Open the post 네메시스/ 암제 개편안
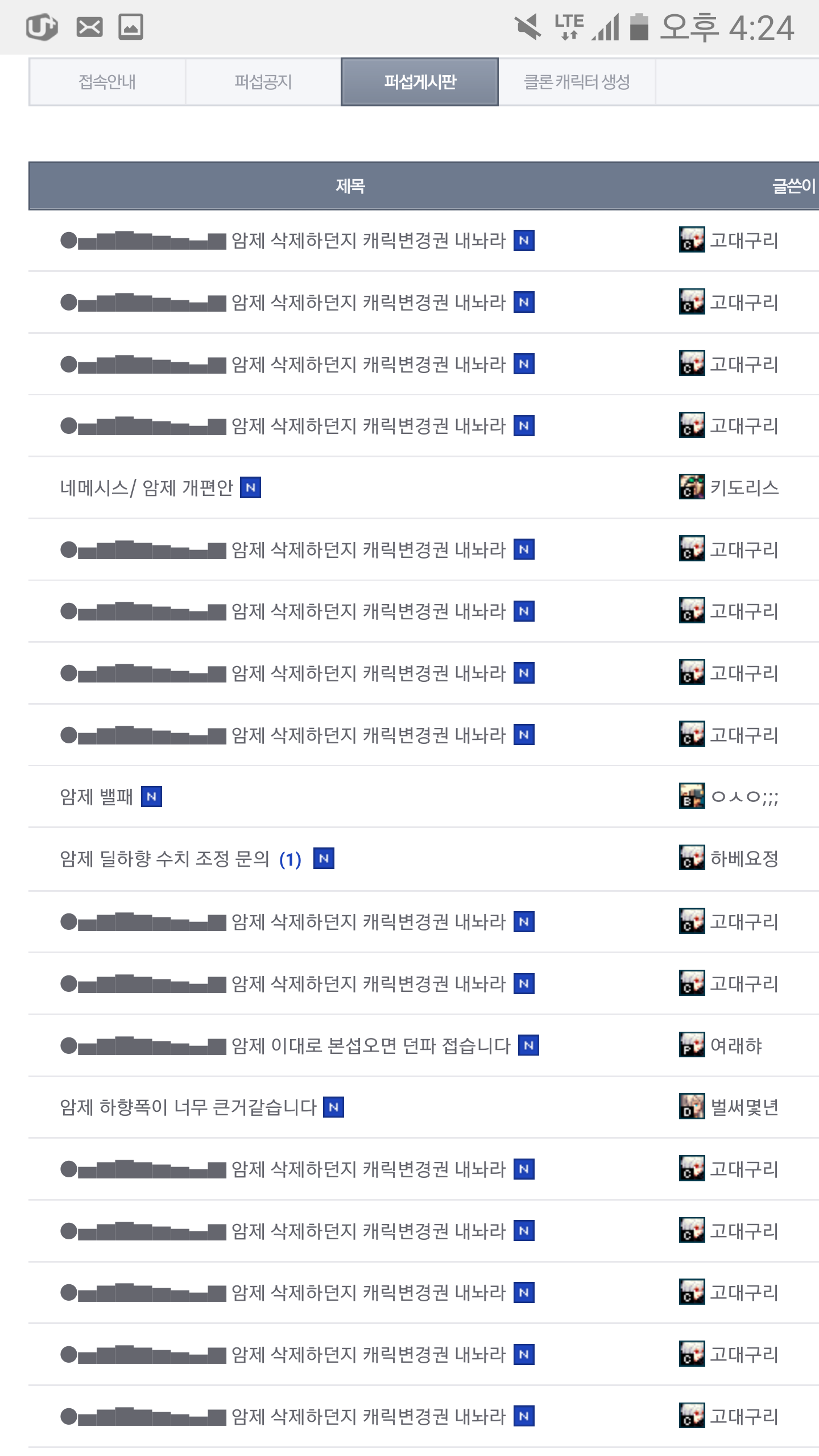 (147, 487)
